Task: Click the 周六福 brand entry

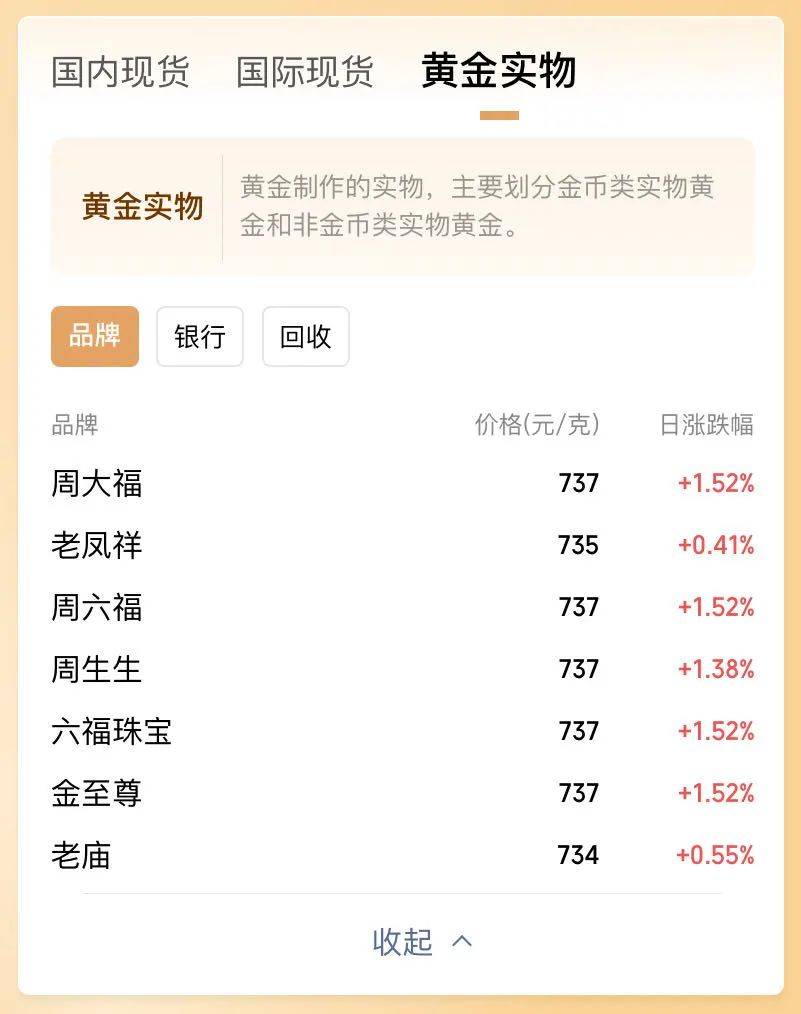Action: (97, 608)
